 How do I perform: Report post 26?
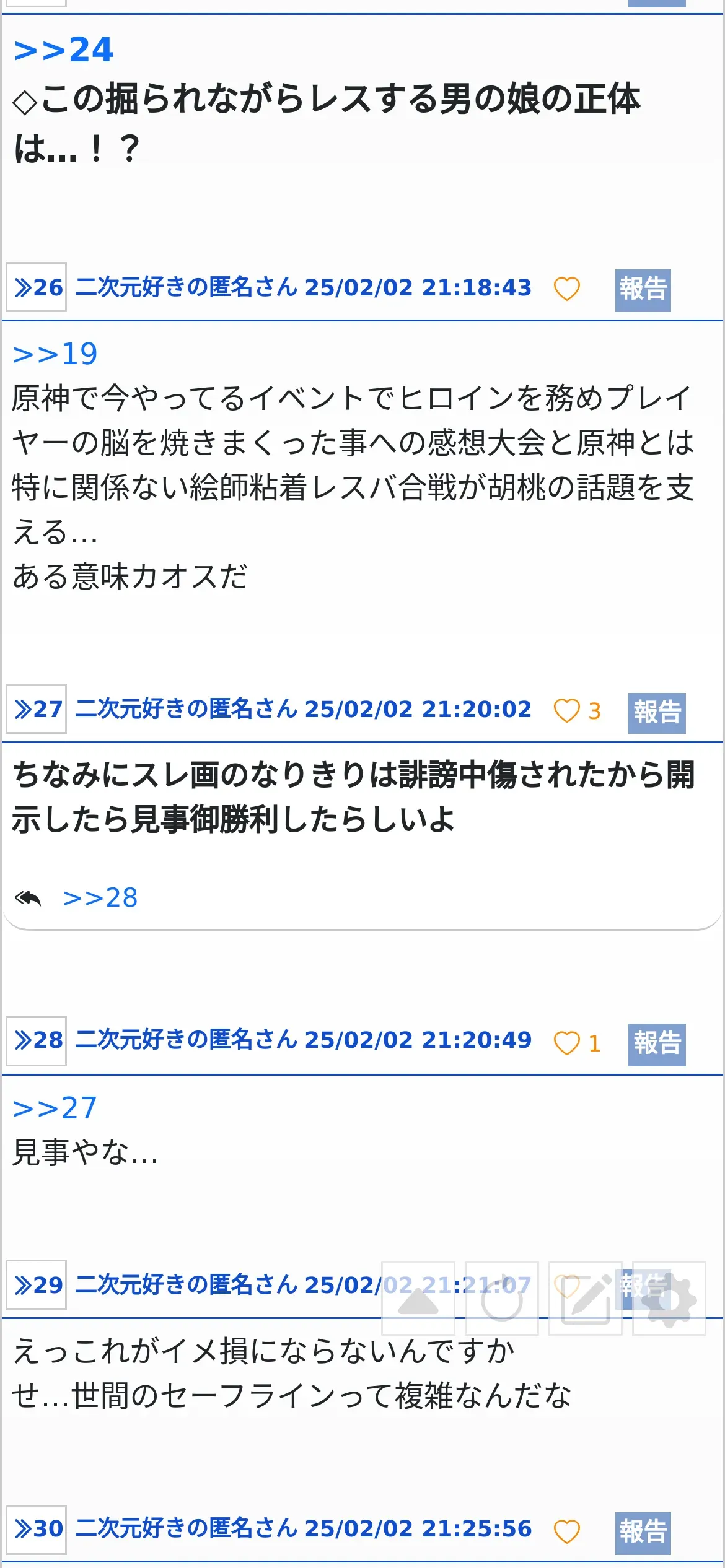[x=643, y=290]
